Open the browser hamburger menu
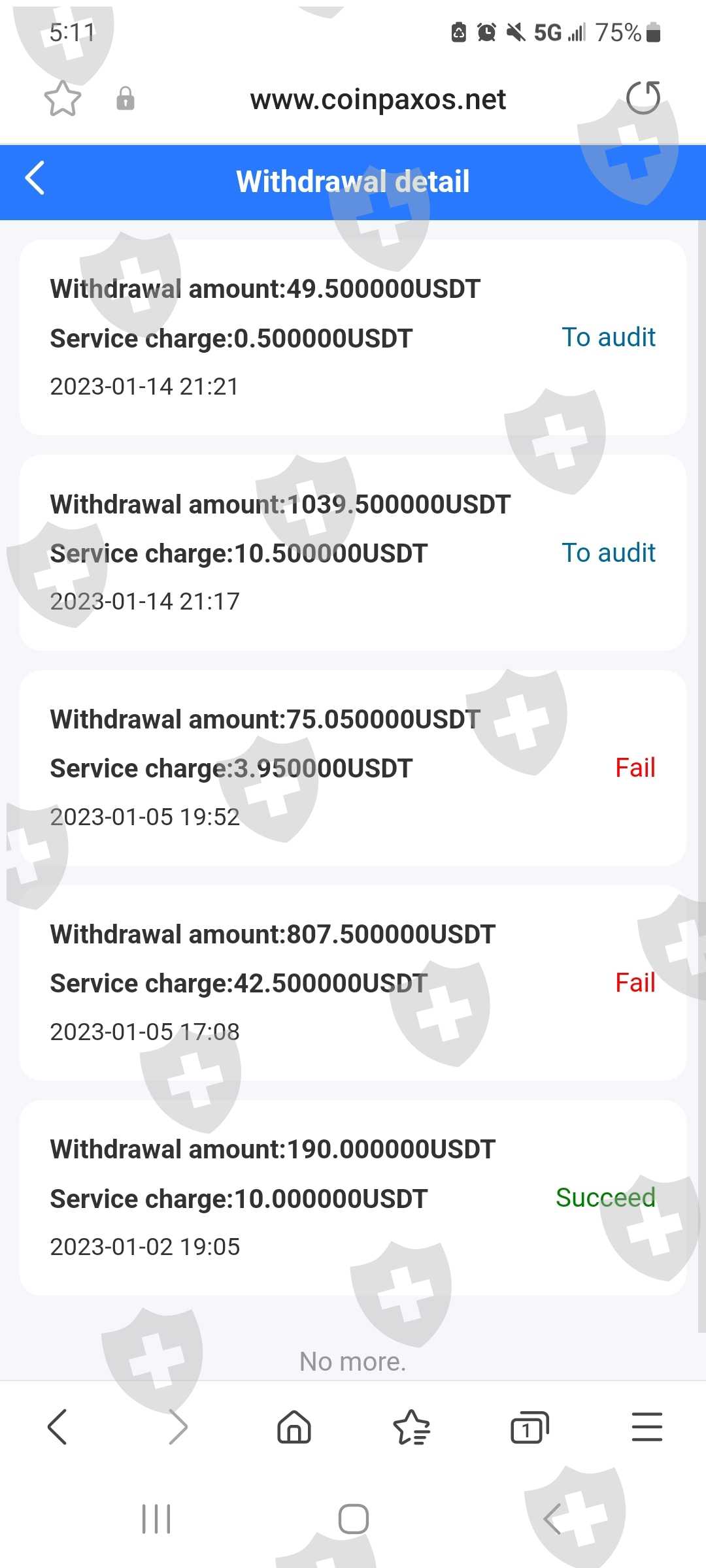This screenshot has width=706, height=1568. point(647,1426)
